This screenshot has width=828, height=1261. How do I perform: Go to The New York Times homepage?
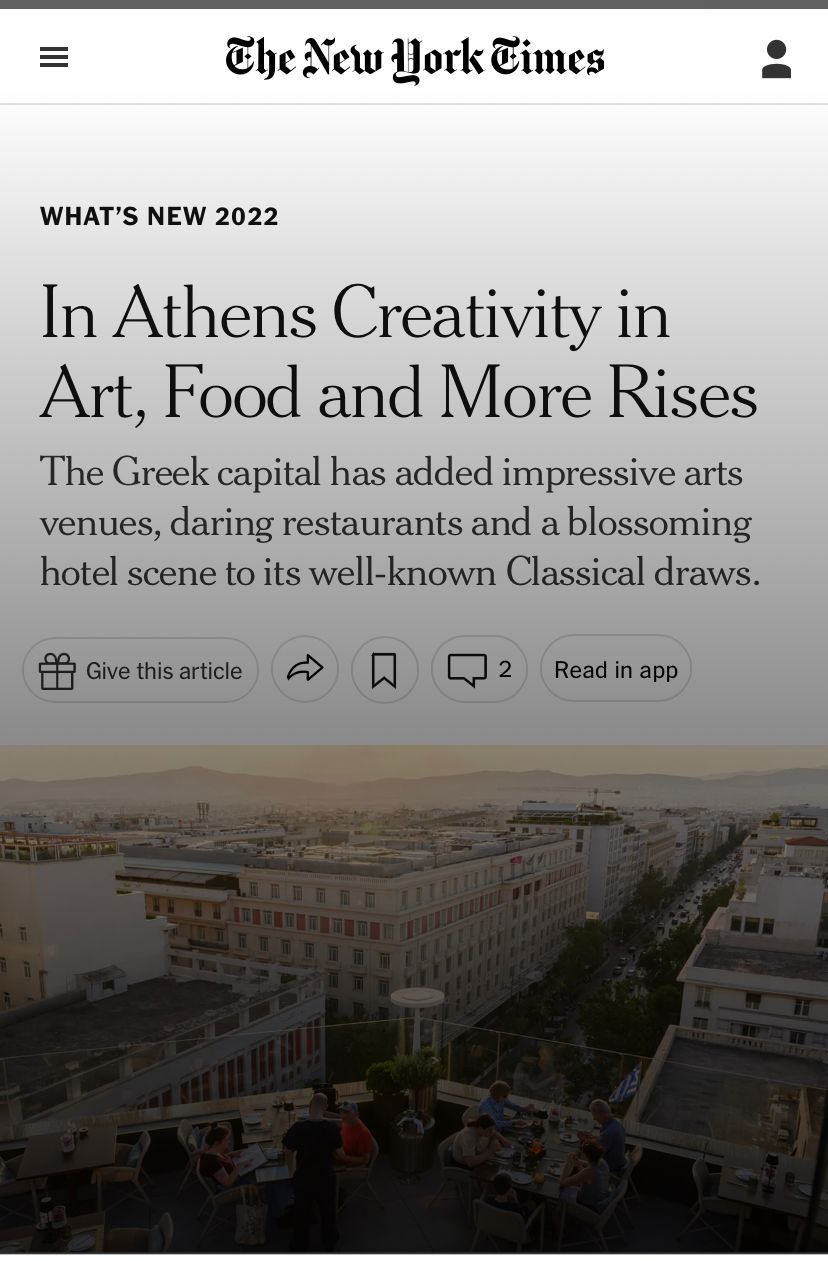point(414,59)
